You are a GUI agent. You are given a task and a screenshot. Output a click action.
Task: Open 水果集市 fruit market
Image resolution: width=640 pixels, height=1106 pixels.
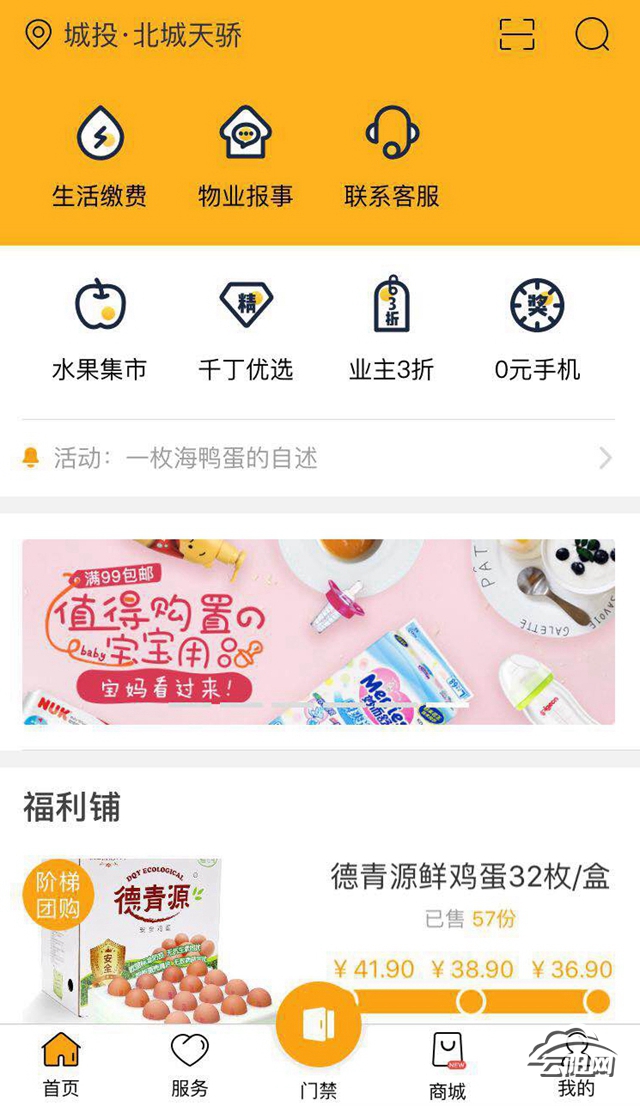pyautogui.click(x=99, y=329)
